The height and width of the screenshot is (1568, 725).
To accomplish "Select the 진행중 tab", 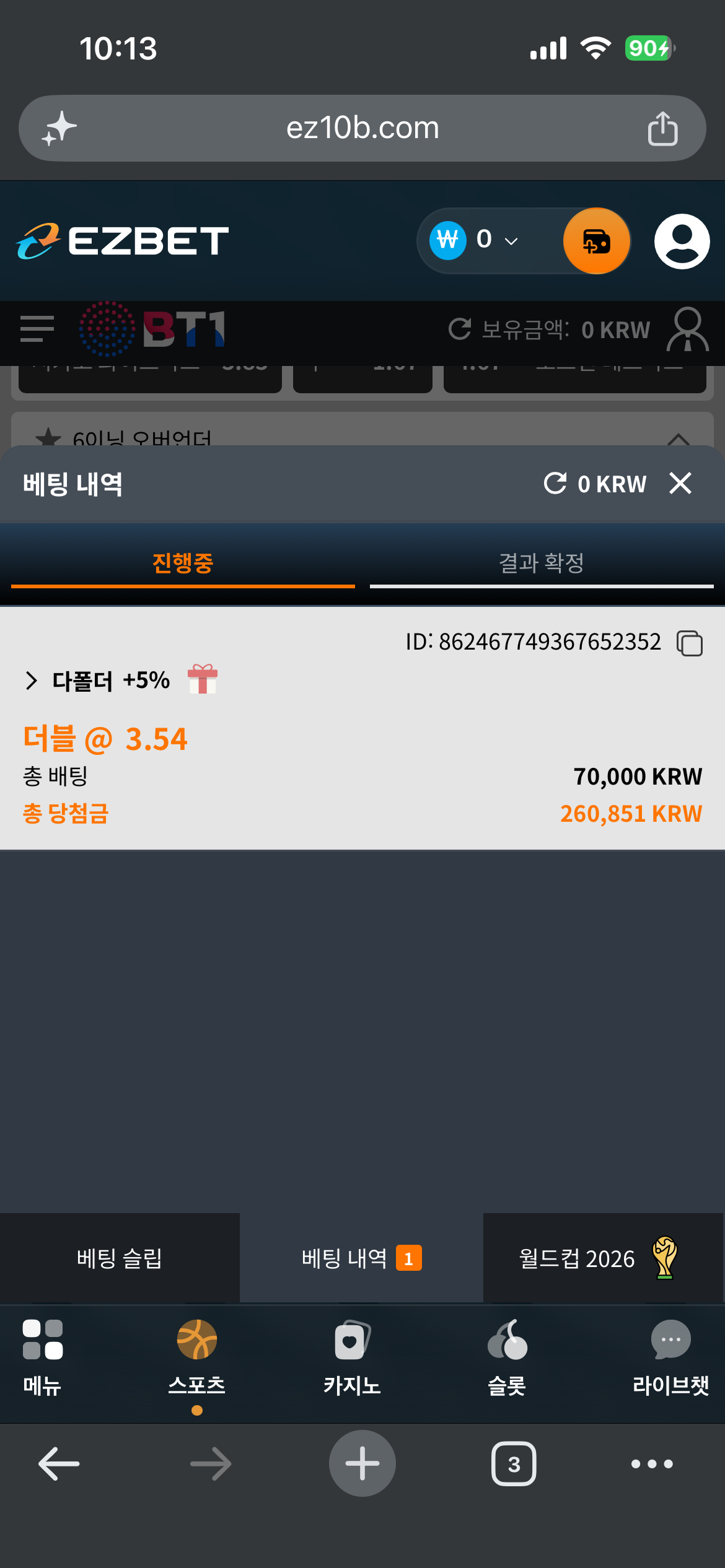I will 183,563.
